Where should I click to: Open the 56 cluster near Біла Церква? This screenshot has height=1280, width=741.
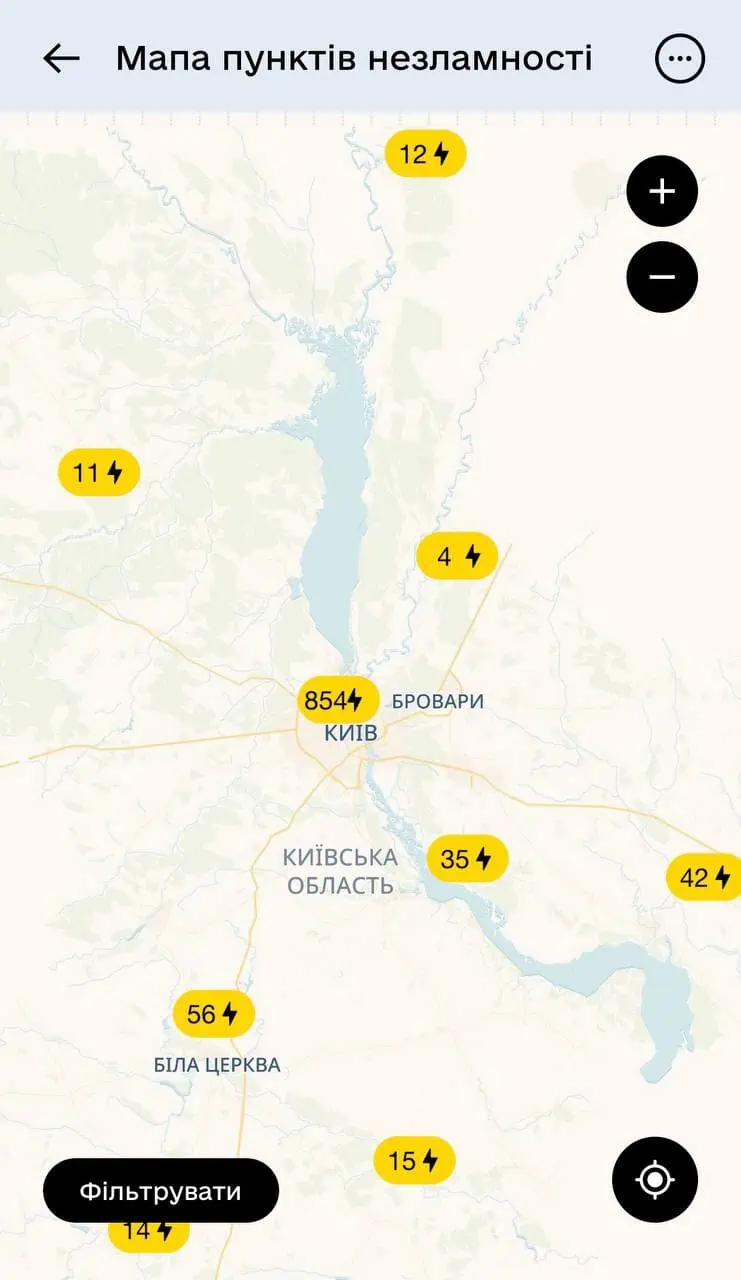(213, 1015)
